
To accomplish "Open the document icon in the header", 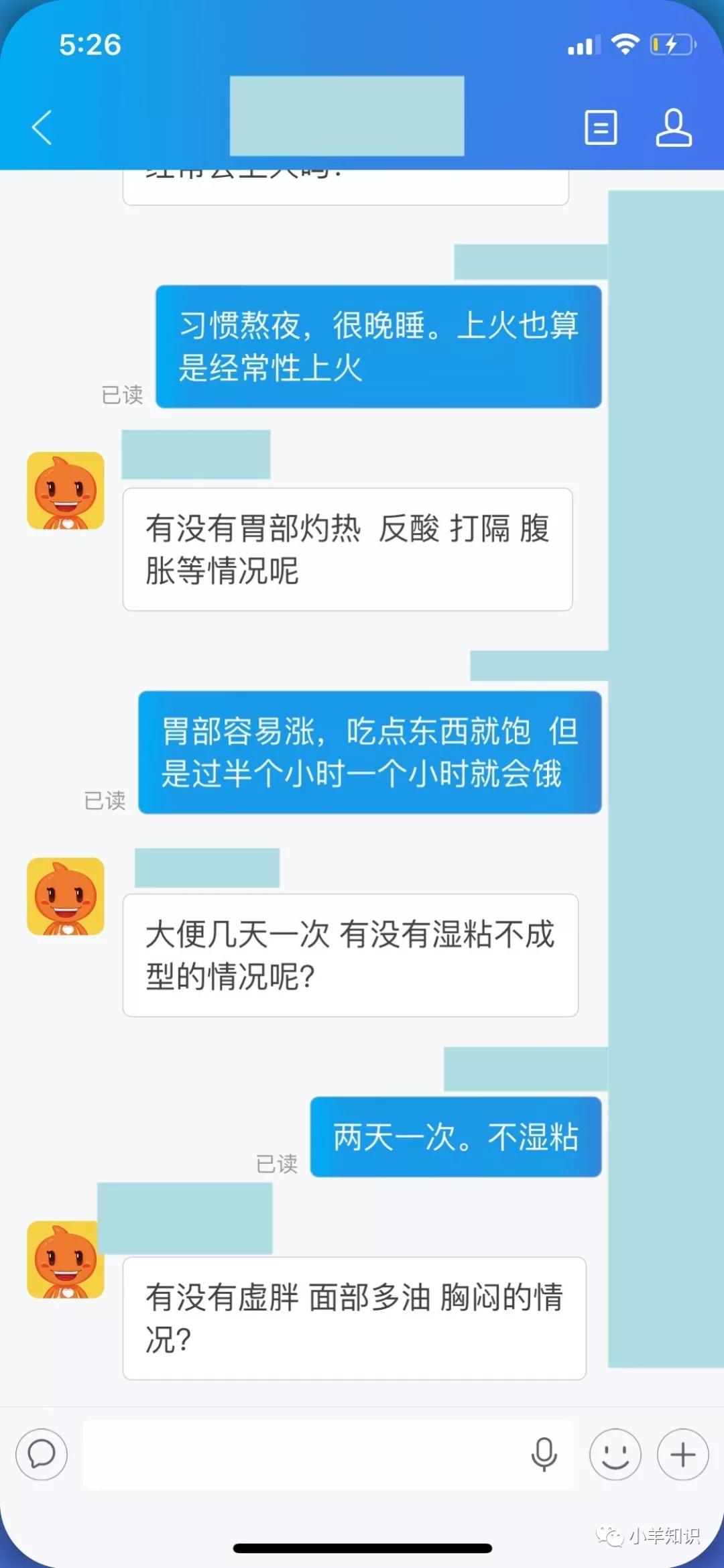I will [x=601, y=127].
